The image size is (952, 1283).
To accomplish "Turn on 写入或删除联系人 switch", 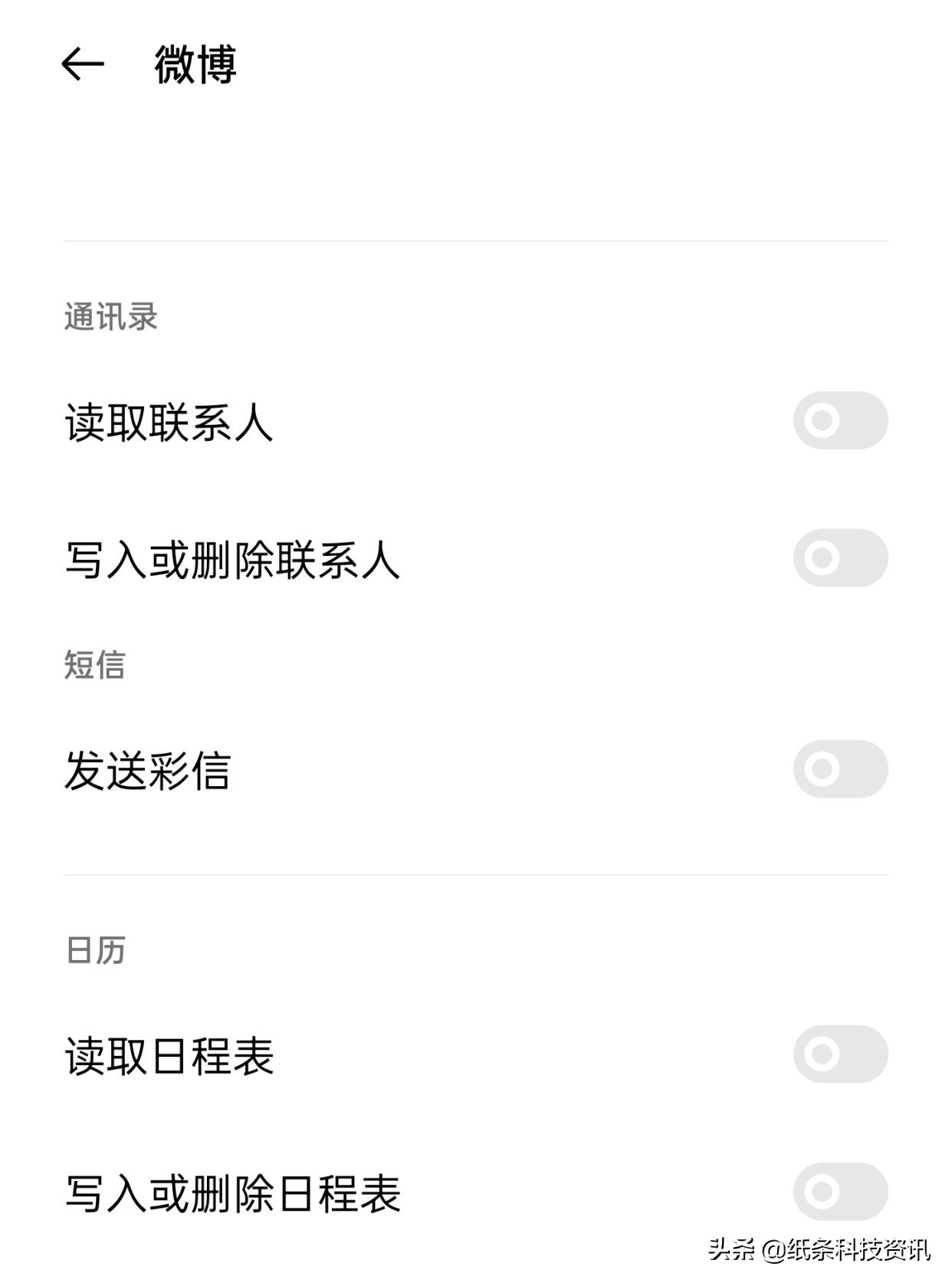I will (x=840, y=558).
